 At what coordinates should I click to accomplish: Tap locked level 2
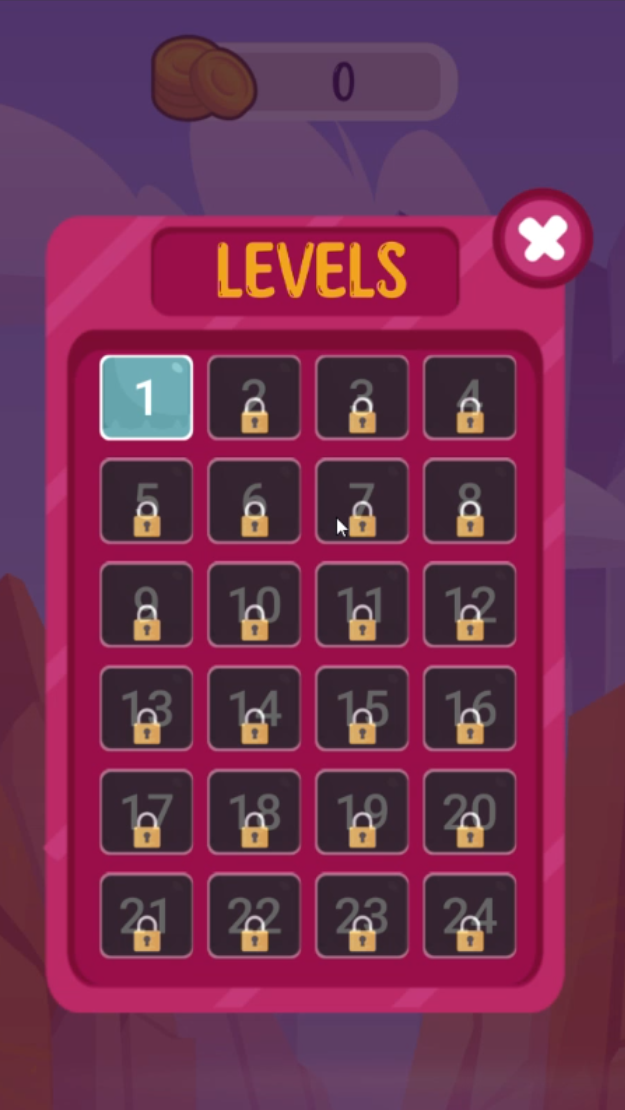[254, 397]
